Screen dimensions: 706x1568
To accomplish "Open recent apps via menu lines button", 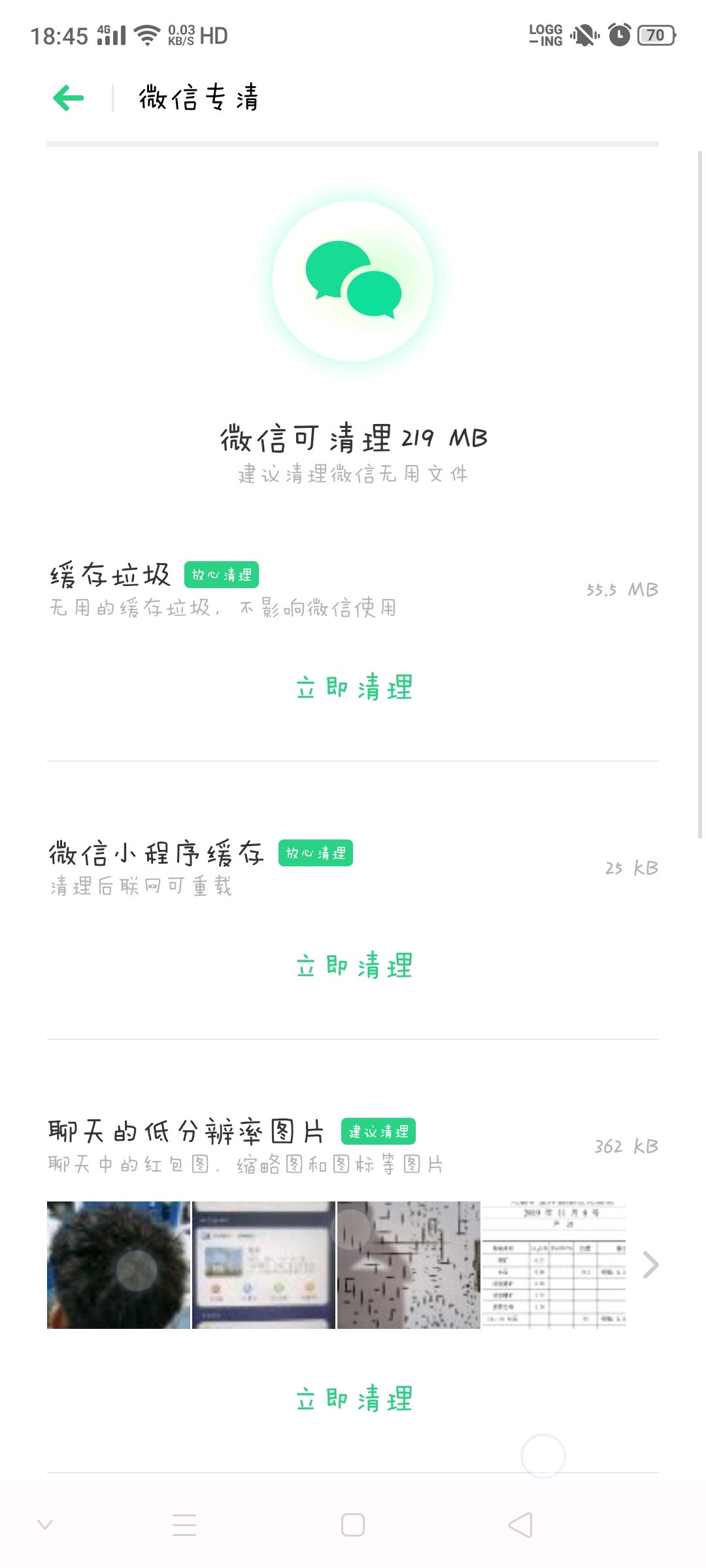I will pyautogui.click(x=184, y=1526).
